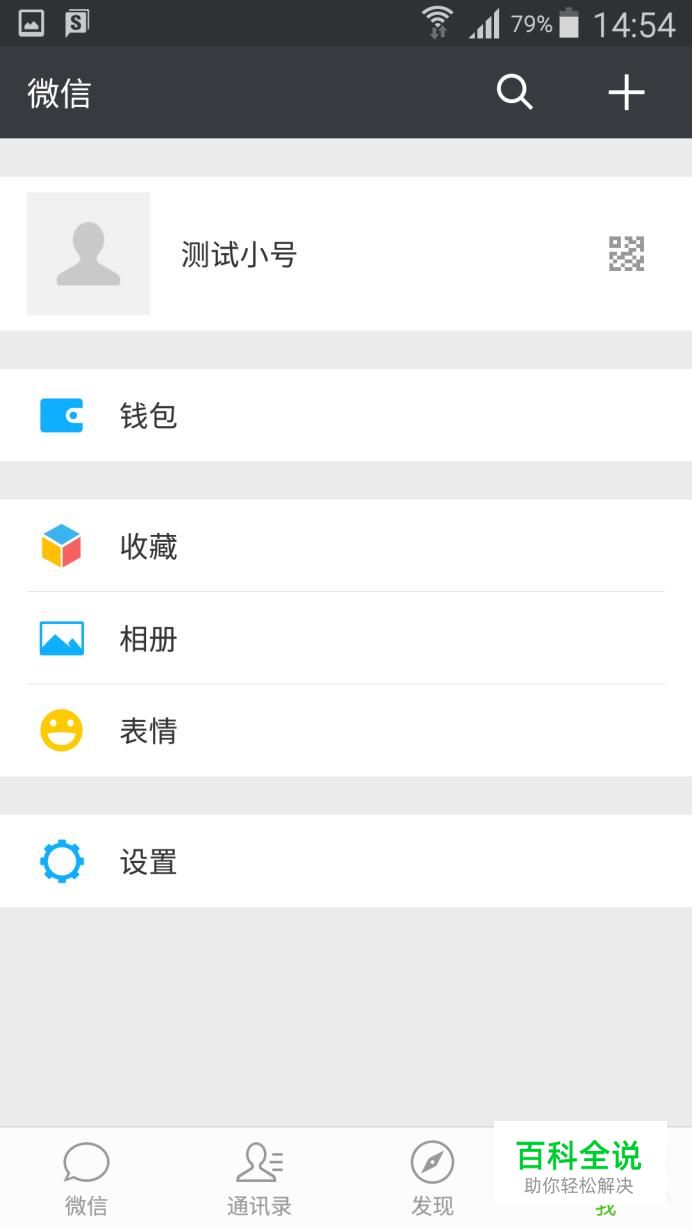
Task: Switch to the 通讯录 contacts tab
Action: point(259,1179)
